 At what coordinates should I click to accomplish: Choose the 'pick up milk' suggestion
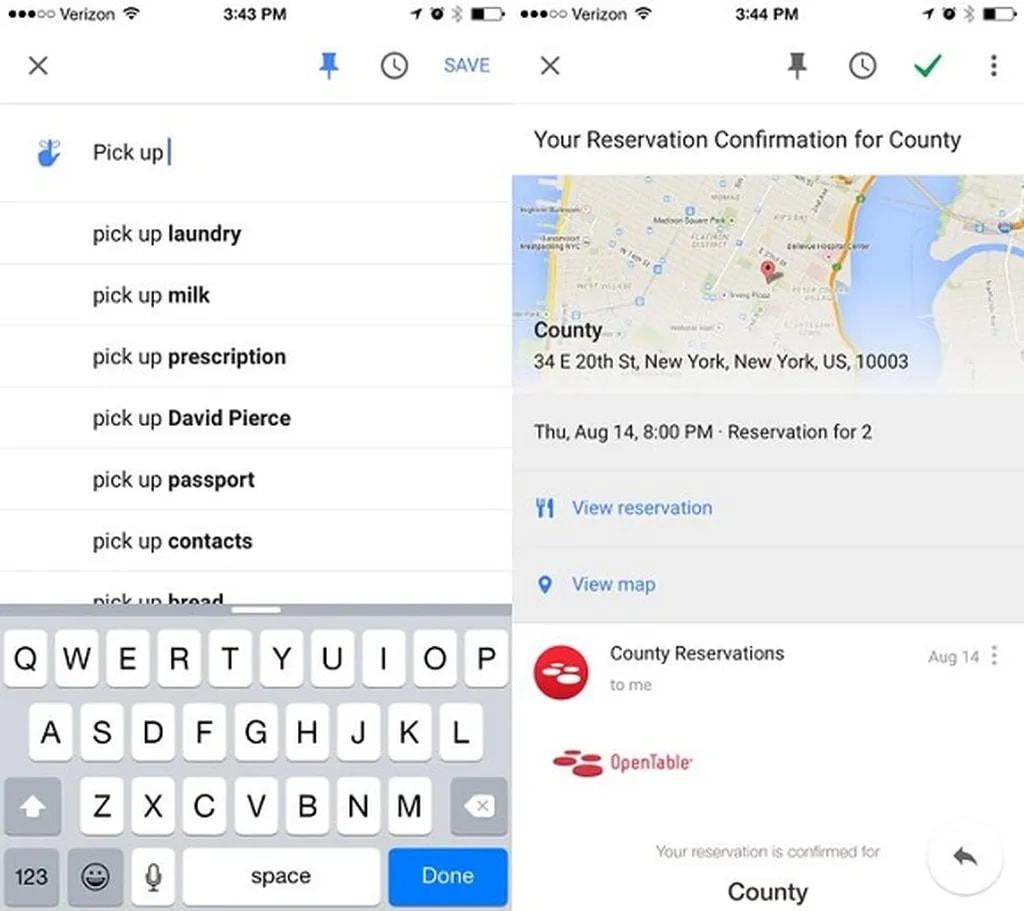point(151,295)
